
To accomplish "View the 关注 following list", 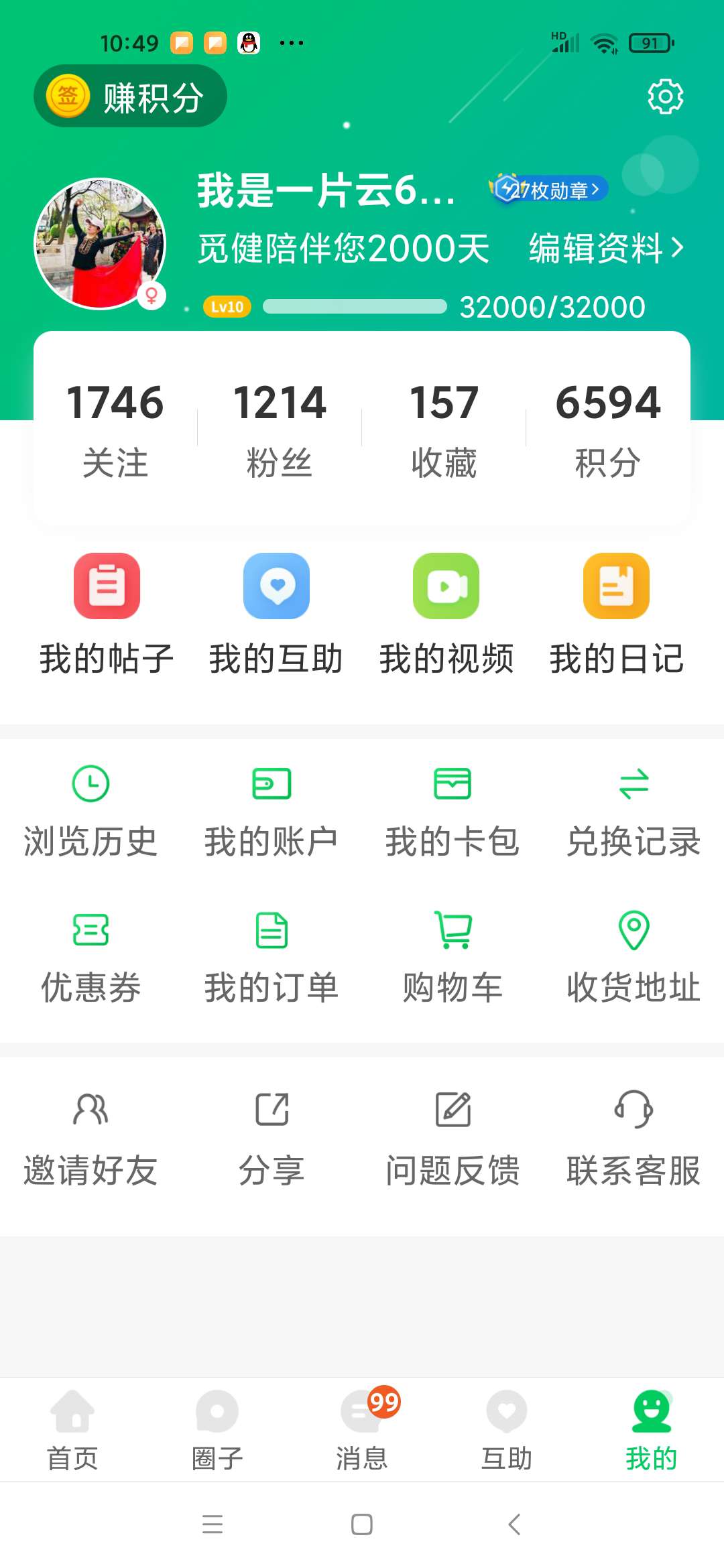I will 115,429.
